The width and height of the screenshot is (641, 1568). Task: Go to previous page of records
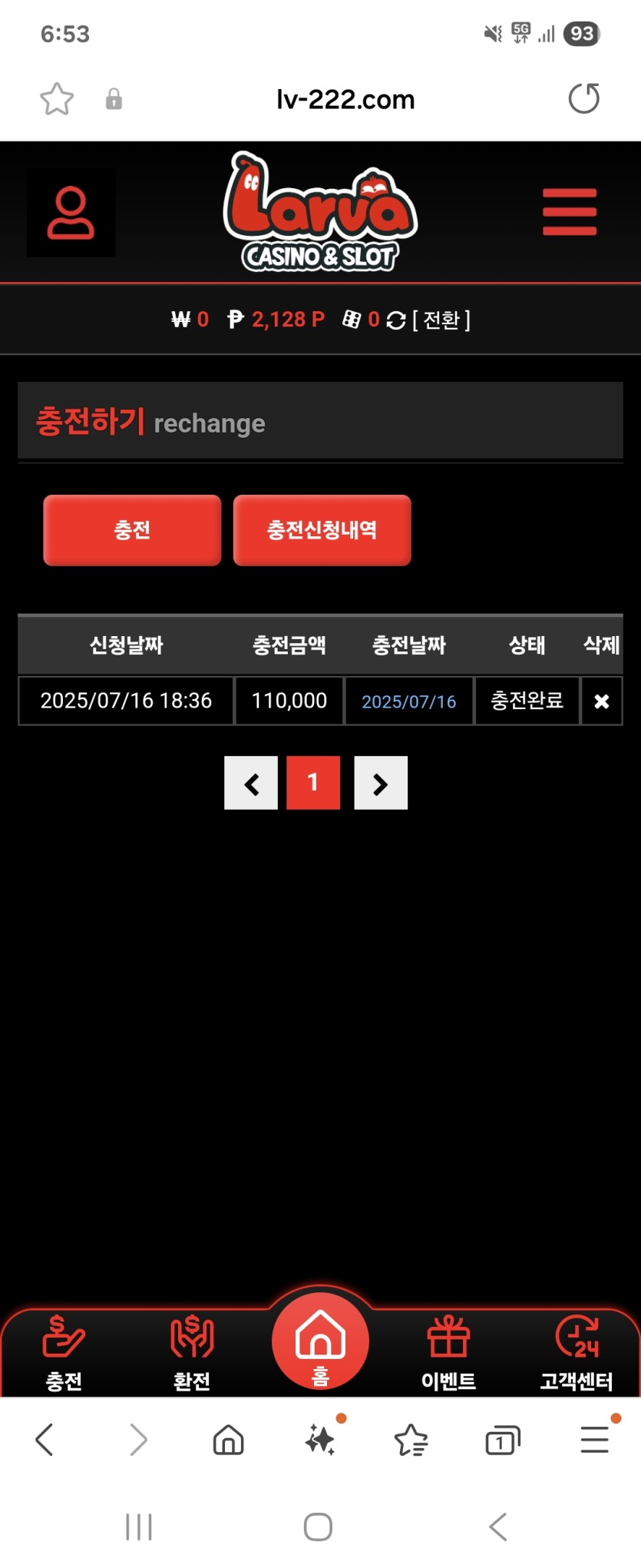[x=251, y=783]
